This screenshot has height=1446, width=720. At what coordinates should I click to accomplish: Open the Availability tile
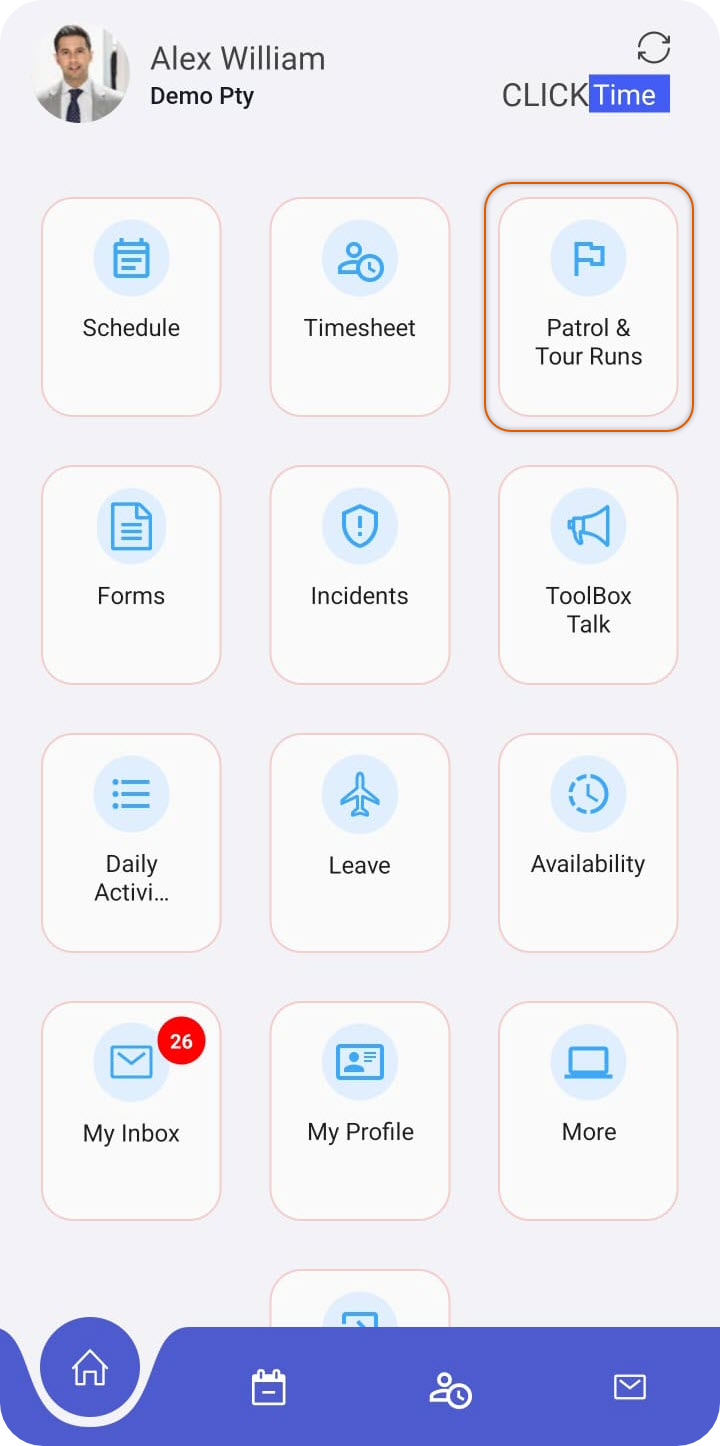coord(588,842)
